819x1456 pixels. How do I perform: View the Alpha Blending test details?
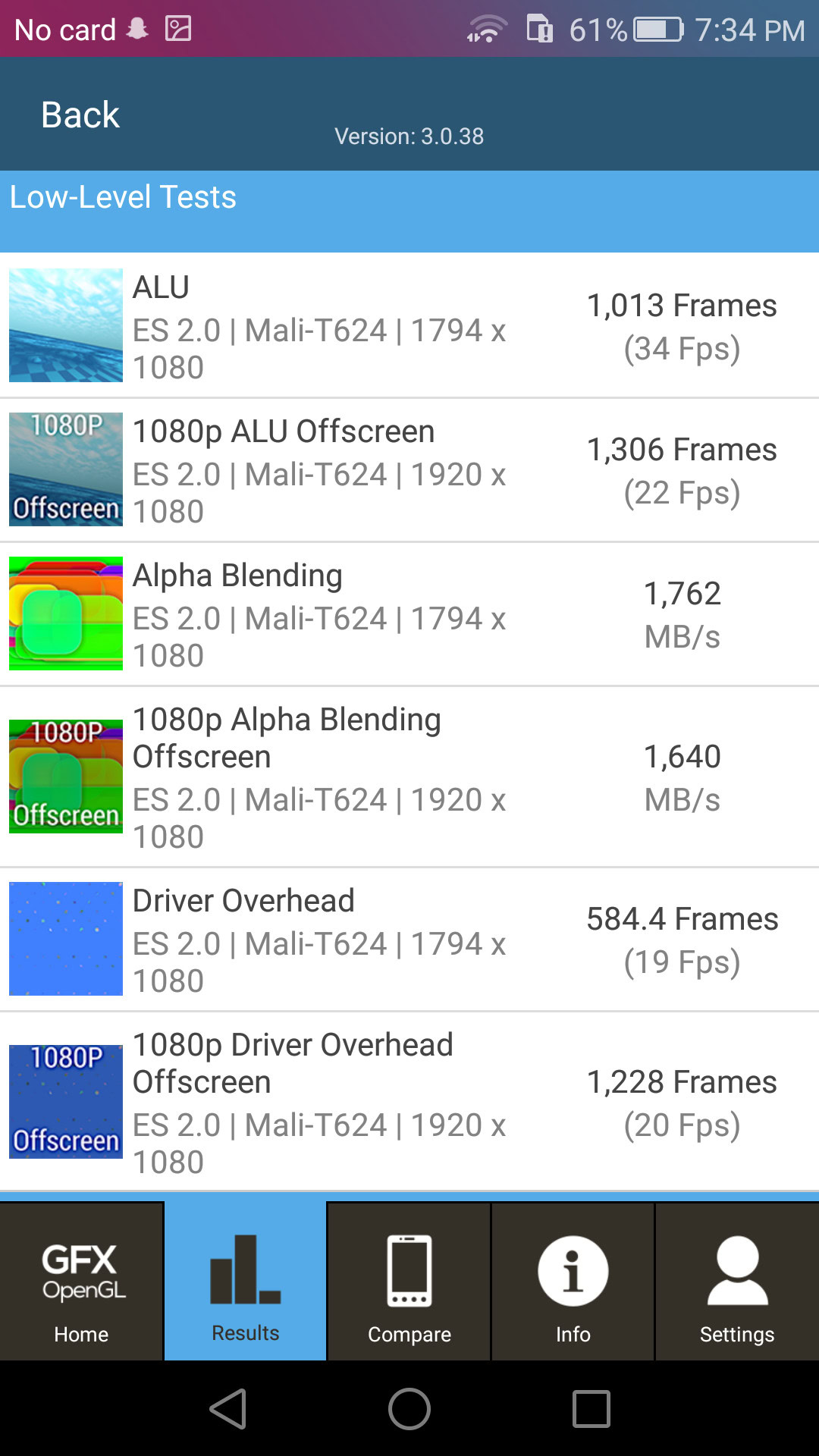[x=409, y=614]
